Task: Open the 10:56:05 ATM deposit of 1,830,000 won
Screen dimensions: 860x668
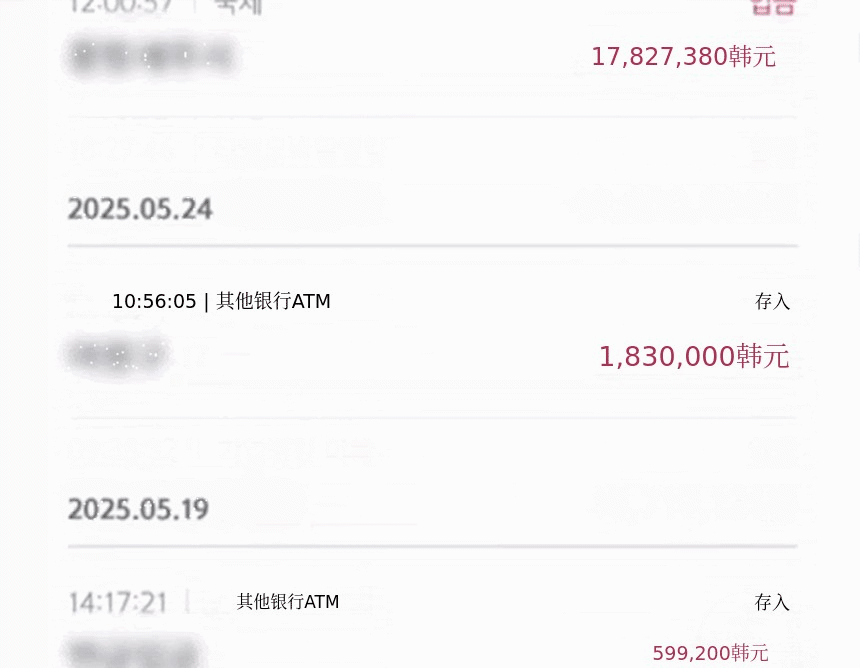Action: pyautogui.click(x=432, y=333)
